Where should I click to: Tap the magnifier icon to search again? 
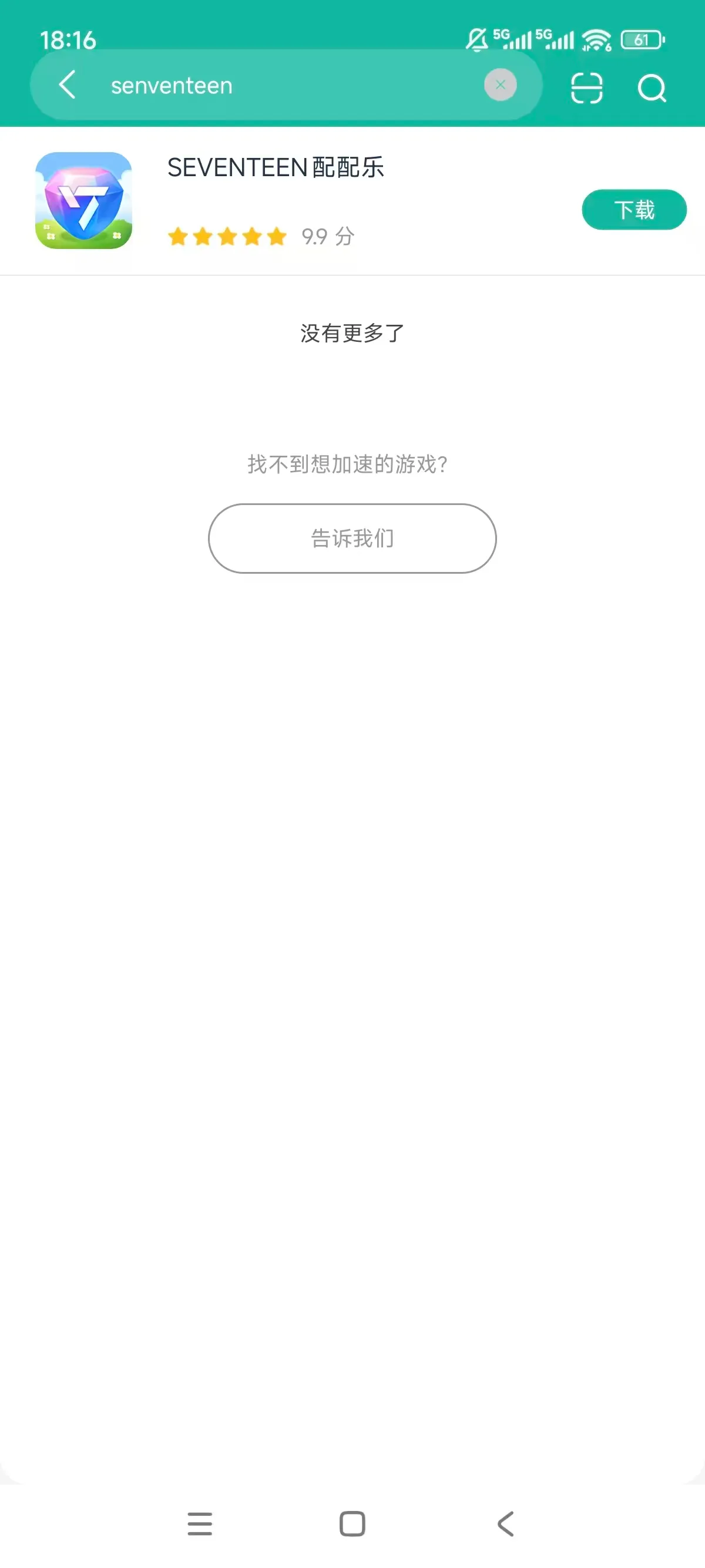652,86
